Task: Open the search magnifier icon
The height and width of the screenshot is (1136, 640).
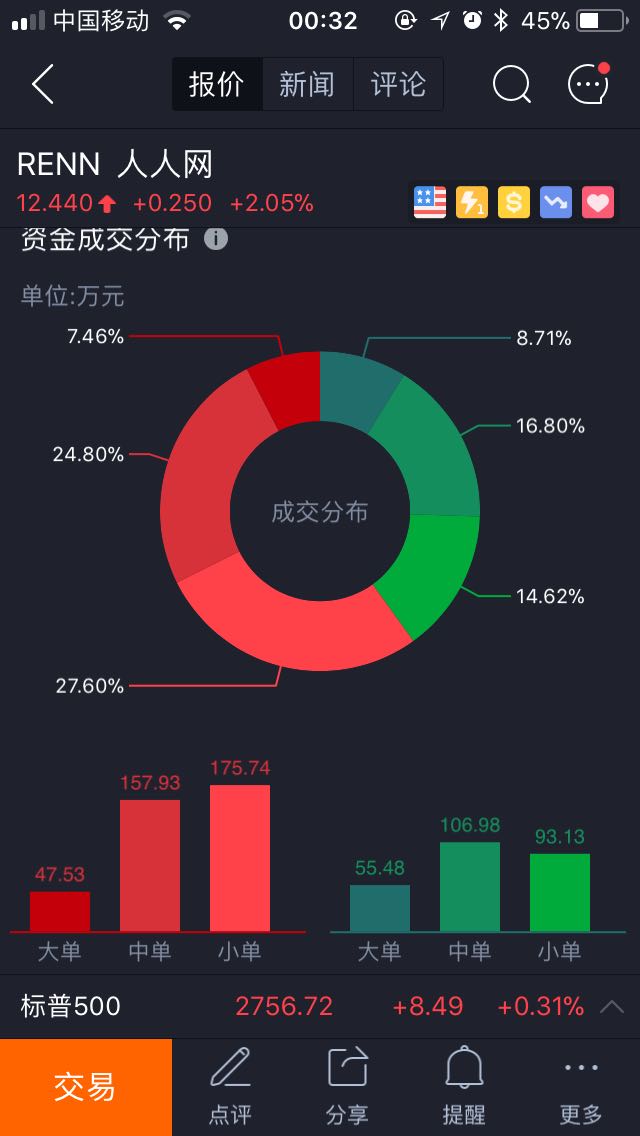Action: [x=512, y=85]
